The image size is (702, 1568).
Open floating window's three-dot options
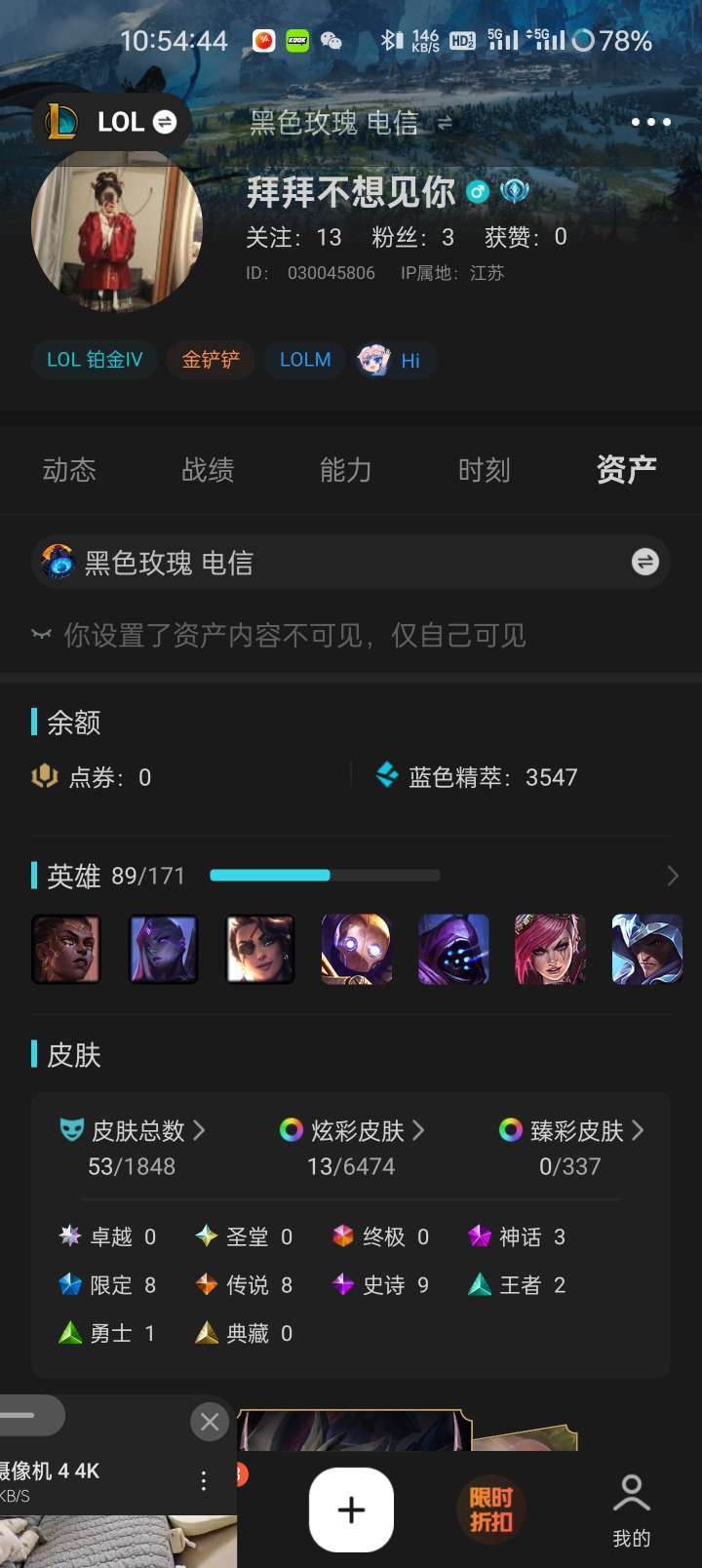coord(204,1481)
